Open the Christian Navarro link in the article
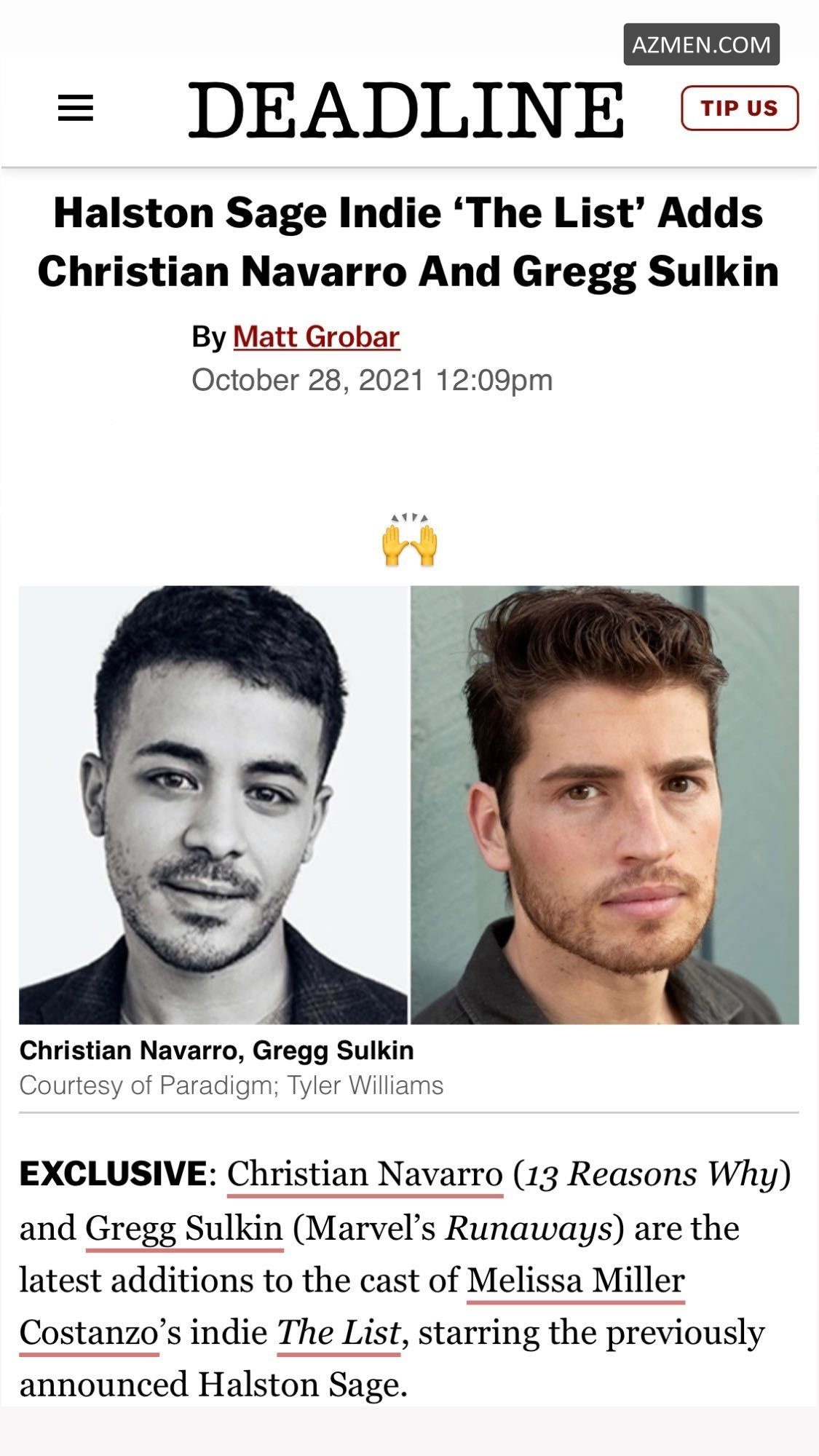Image resolution: width=819 pixels, height=1456 pixels. [365, 1174]
